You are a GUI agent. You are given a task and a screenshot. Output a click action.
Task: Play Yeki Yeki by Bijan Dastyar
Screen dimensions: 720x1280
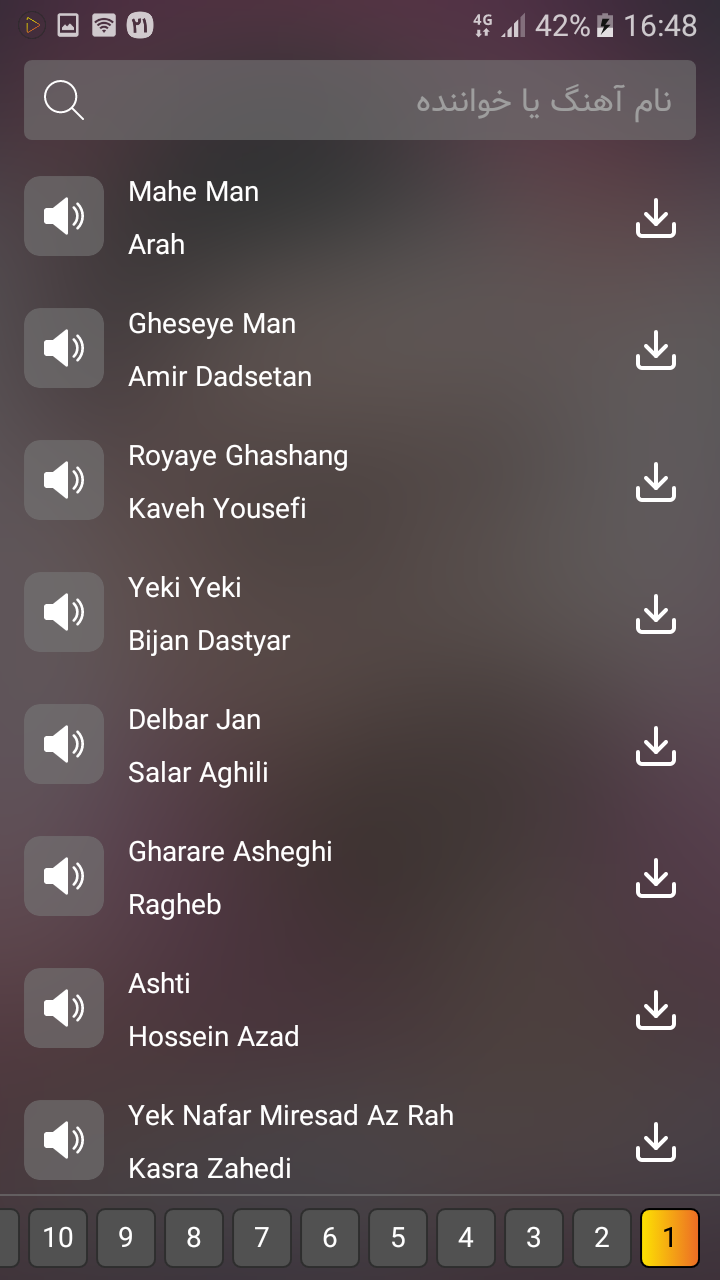click(x=64, y=612)
